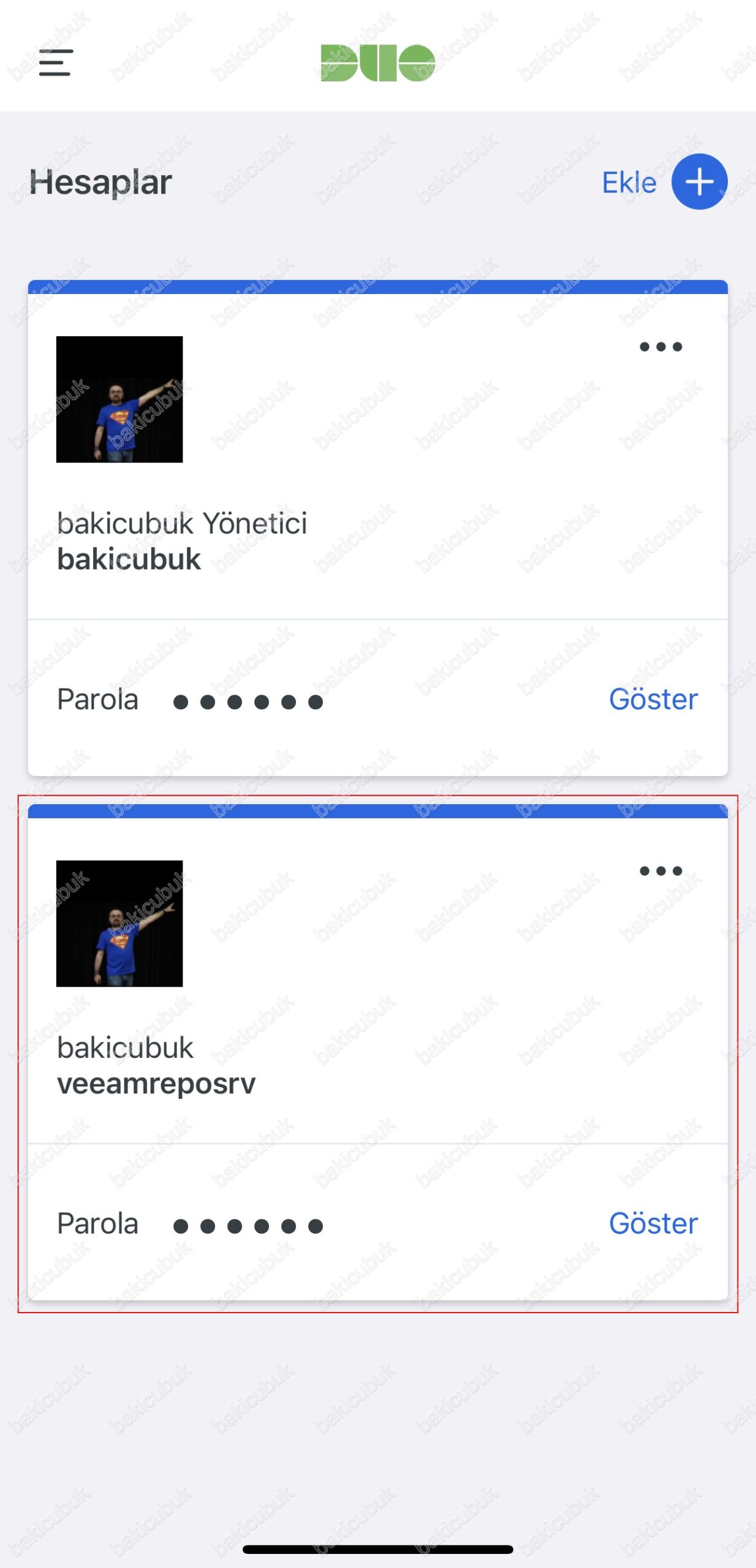The height and width of the screenshot is (1568, 756).
Task: Open the three-dot menu for bakicubuk Yönetici
Action: [660, 347]
